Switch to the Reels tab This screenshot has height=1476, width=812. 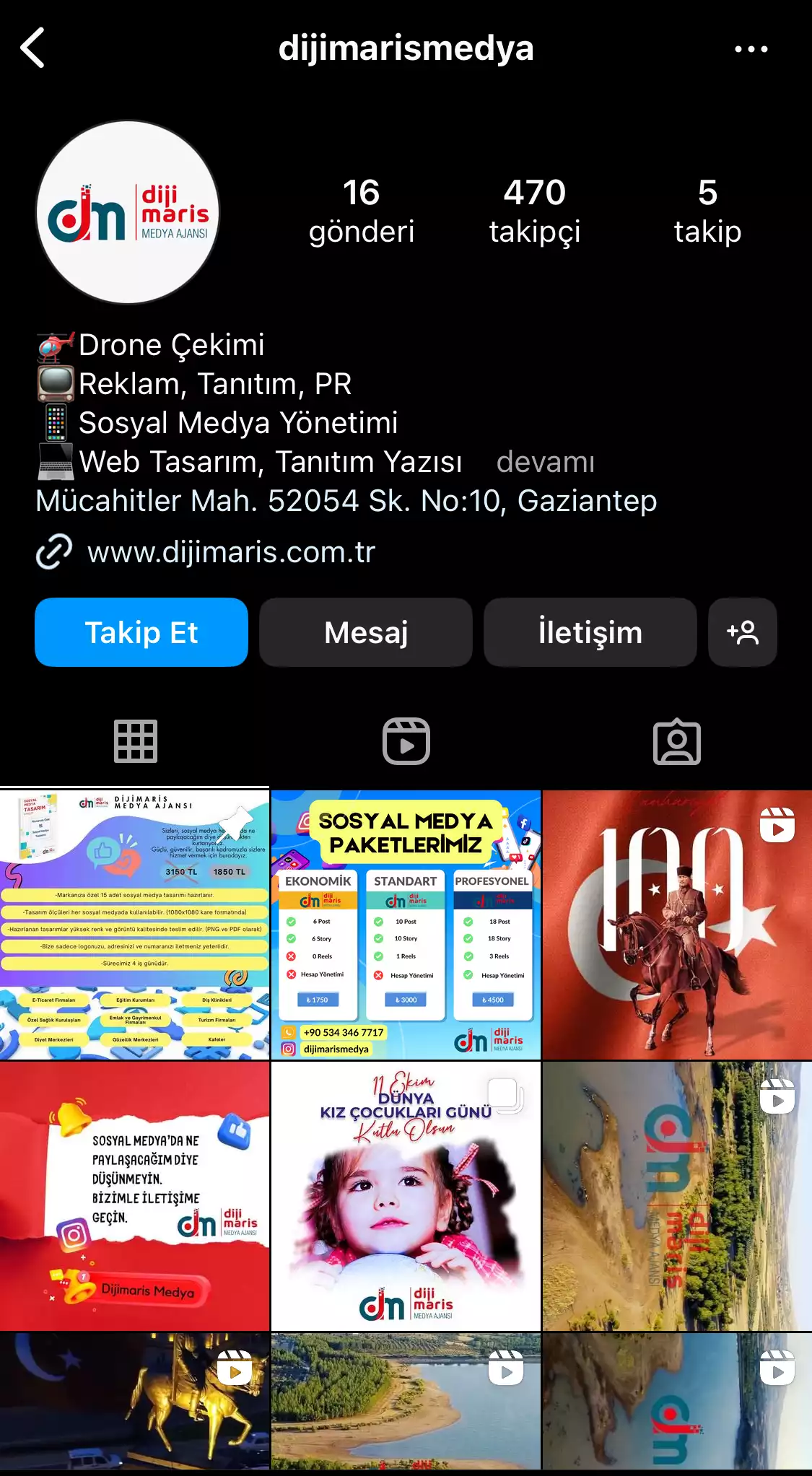[x=406, y=741]
